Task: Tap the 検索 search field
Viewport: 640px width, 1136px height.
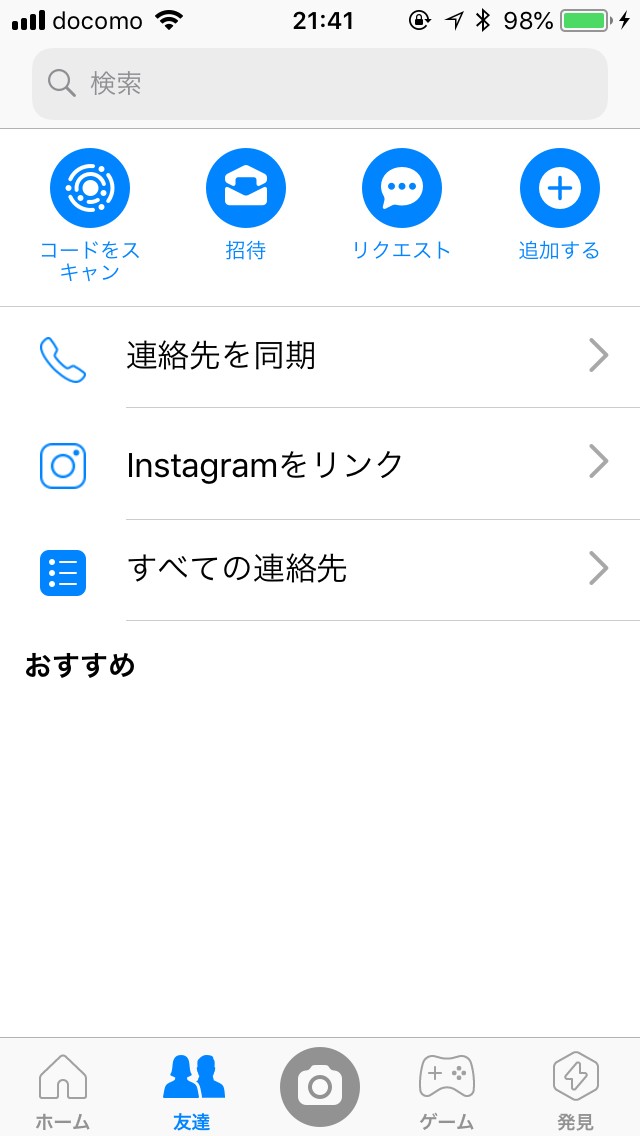Action: (320, 84)
